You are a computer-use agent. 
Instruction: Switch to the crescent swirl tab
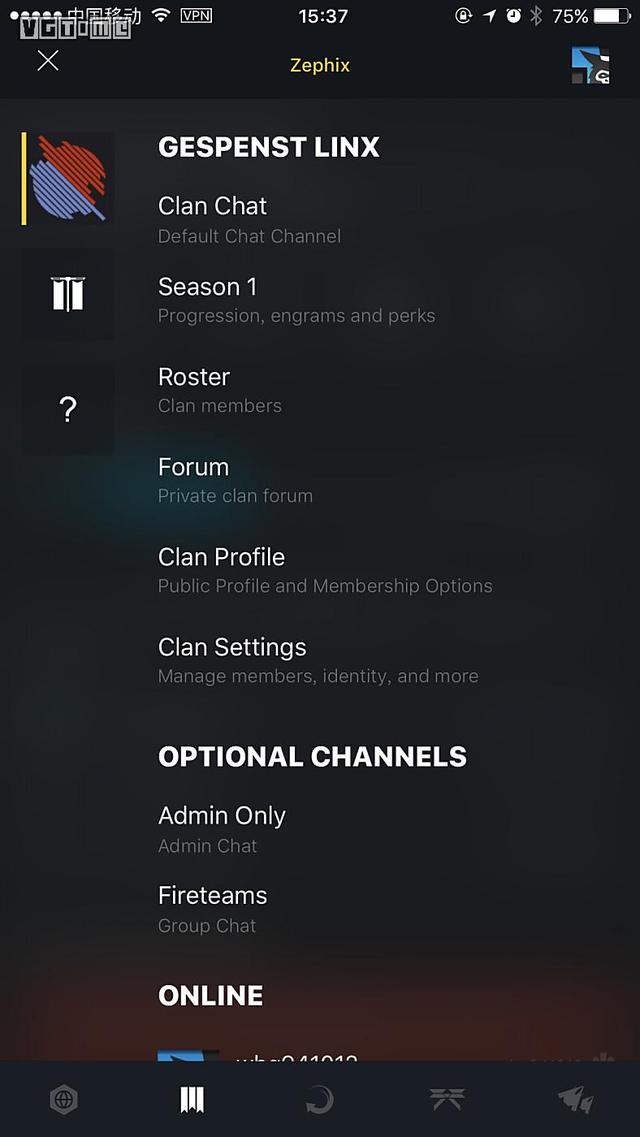click(319, 1100)
